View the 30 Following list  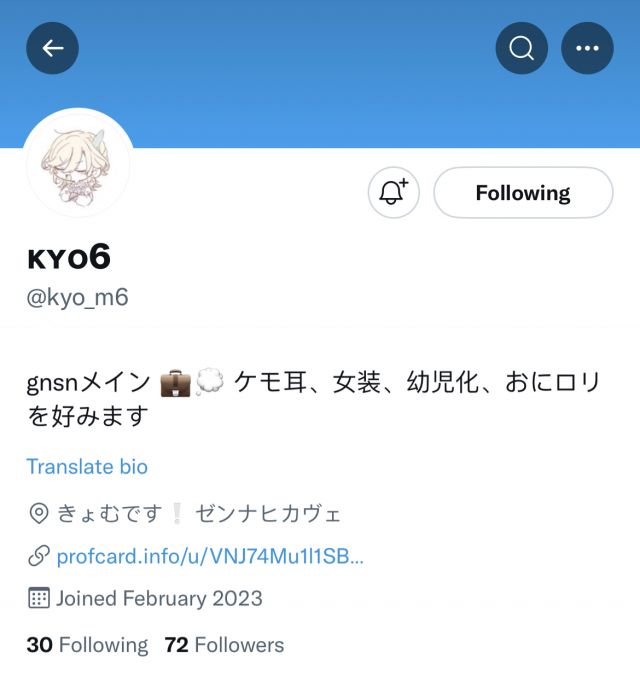point(87,645)
